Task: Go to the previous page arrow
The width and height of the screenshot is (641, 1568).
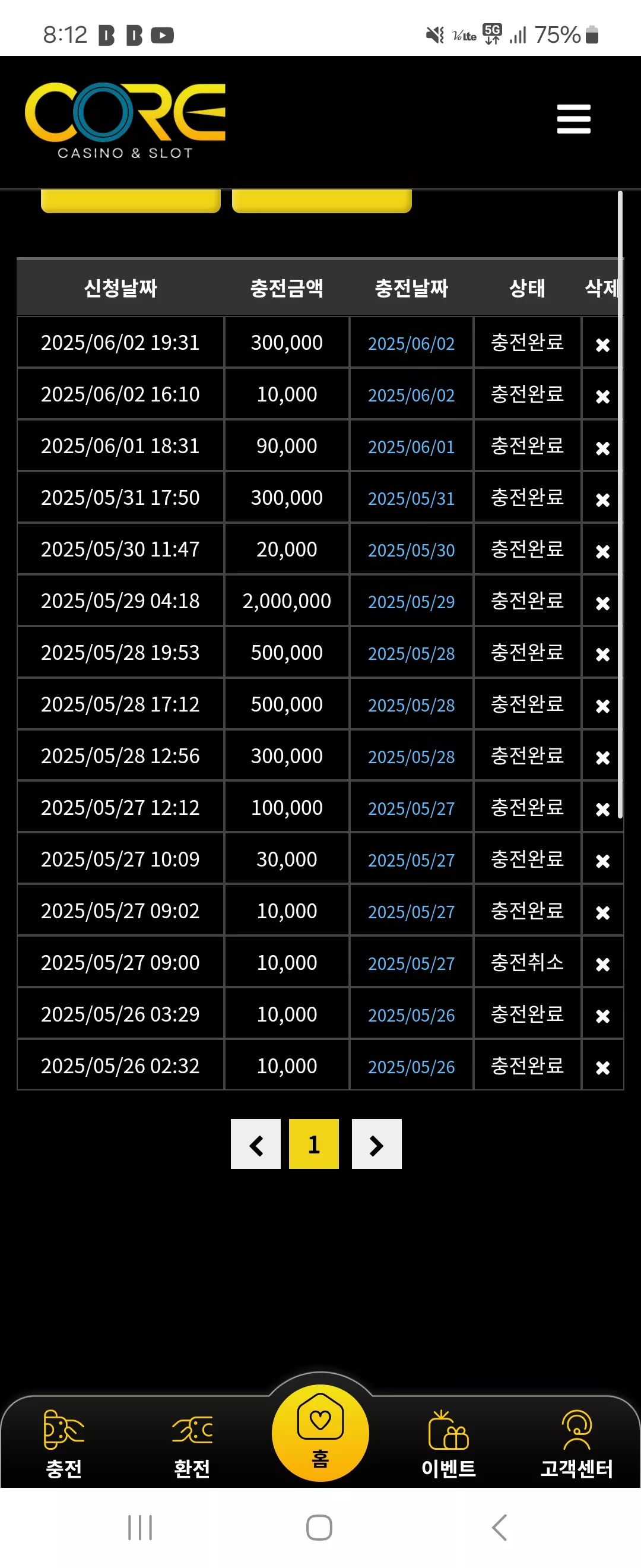Action: click(255, 1144)
